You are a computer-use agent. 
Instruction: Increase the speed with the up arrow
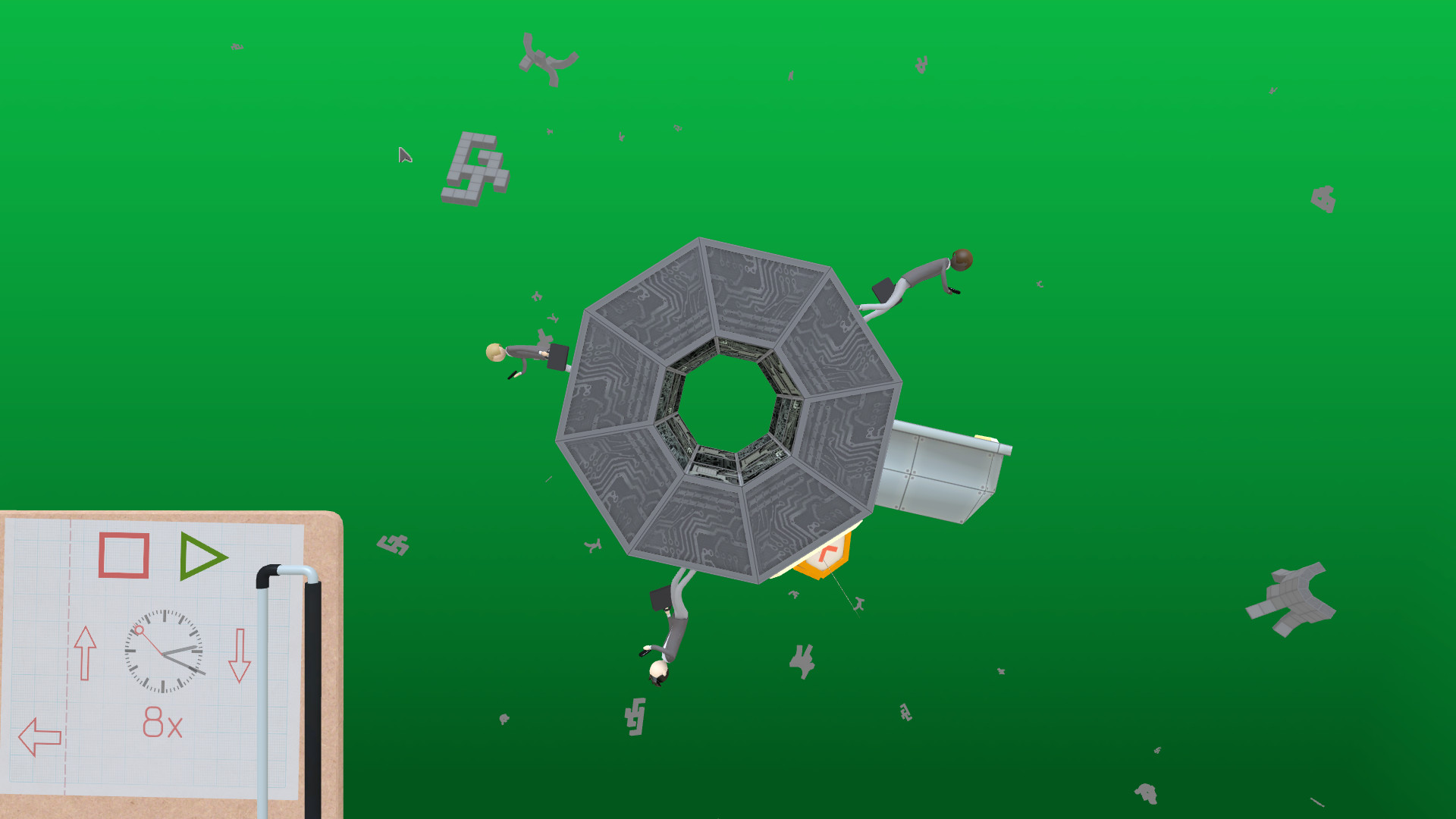(86, 652)
